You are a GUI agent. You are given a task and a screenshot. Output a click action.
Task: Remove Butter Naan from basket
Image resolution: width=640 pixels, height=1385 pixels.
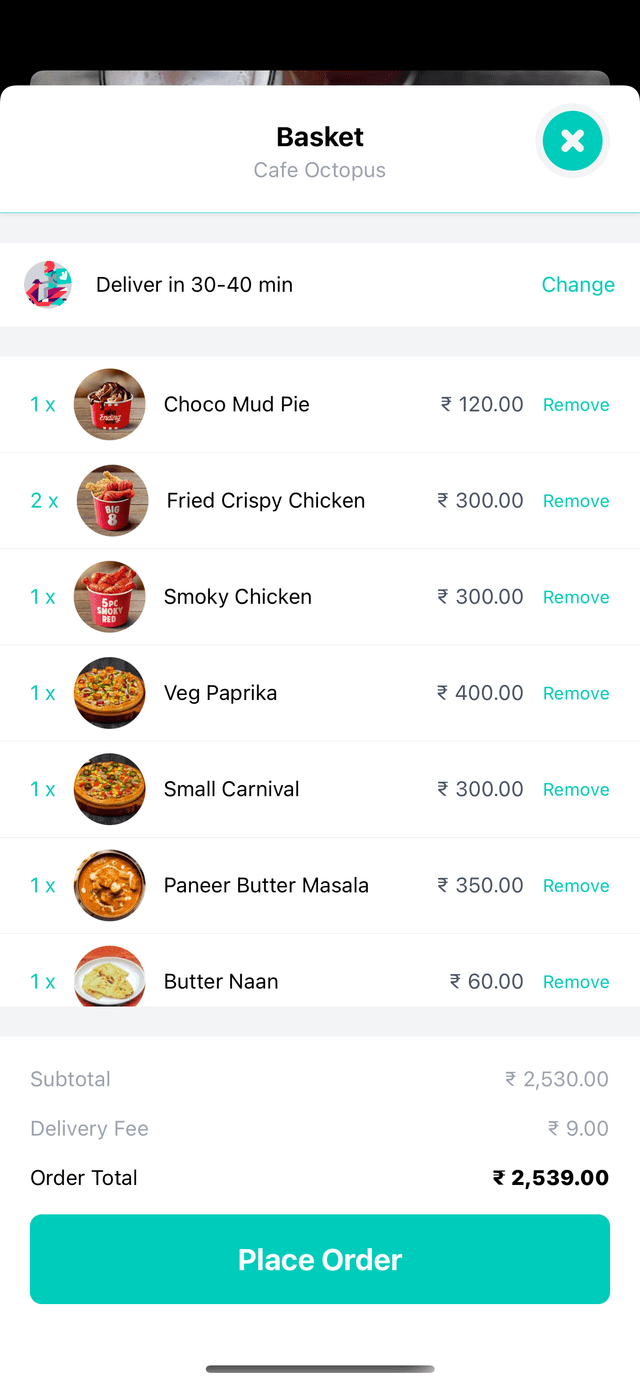click(x=576, y=982)
